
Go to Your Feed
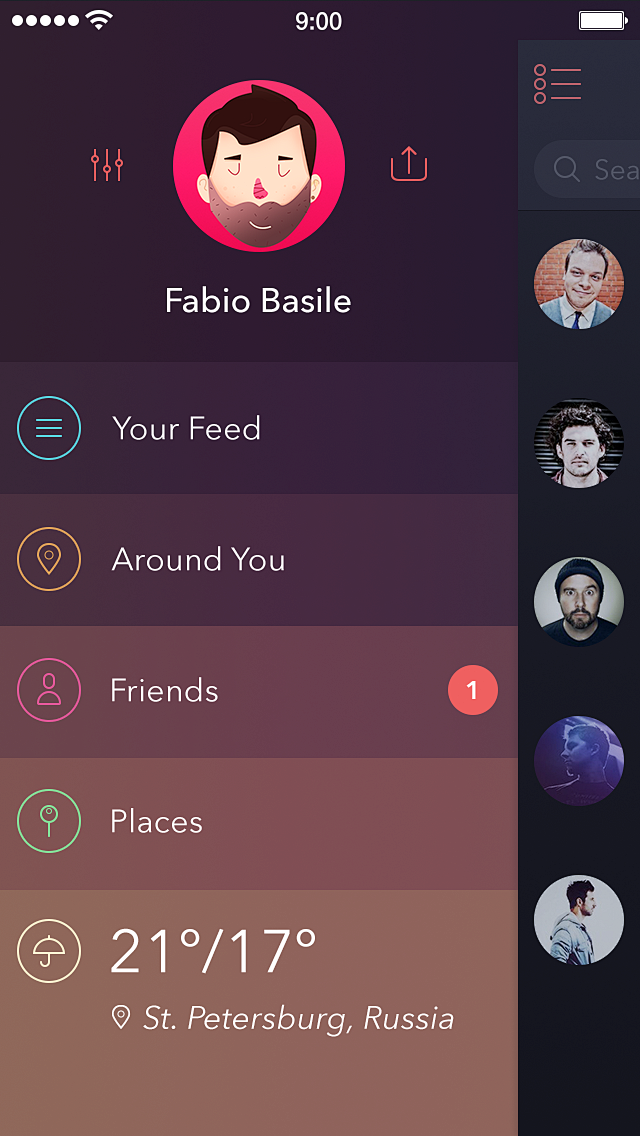(259, 428)
